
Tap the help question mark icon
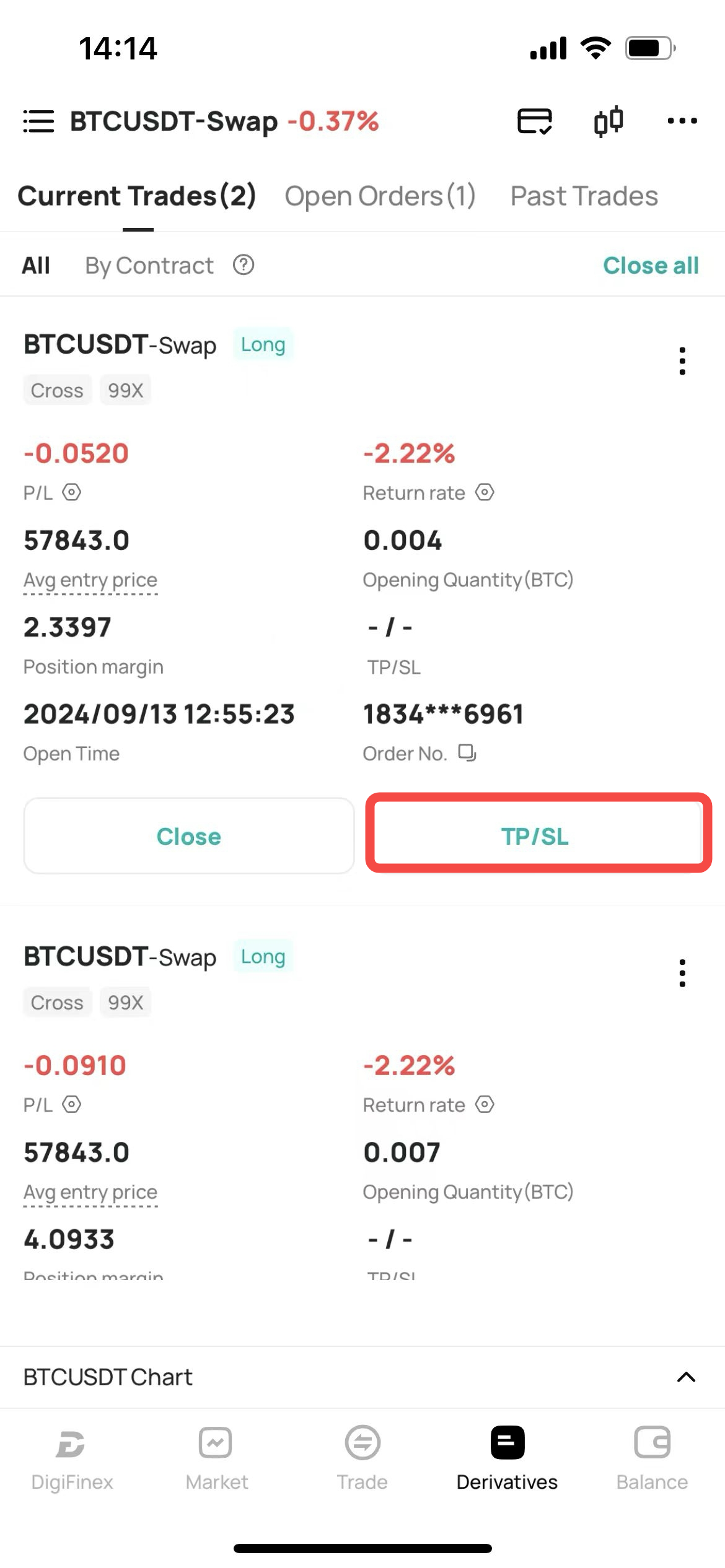[x=244, y=265]
